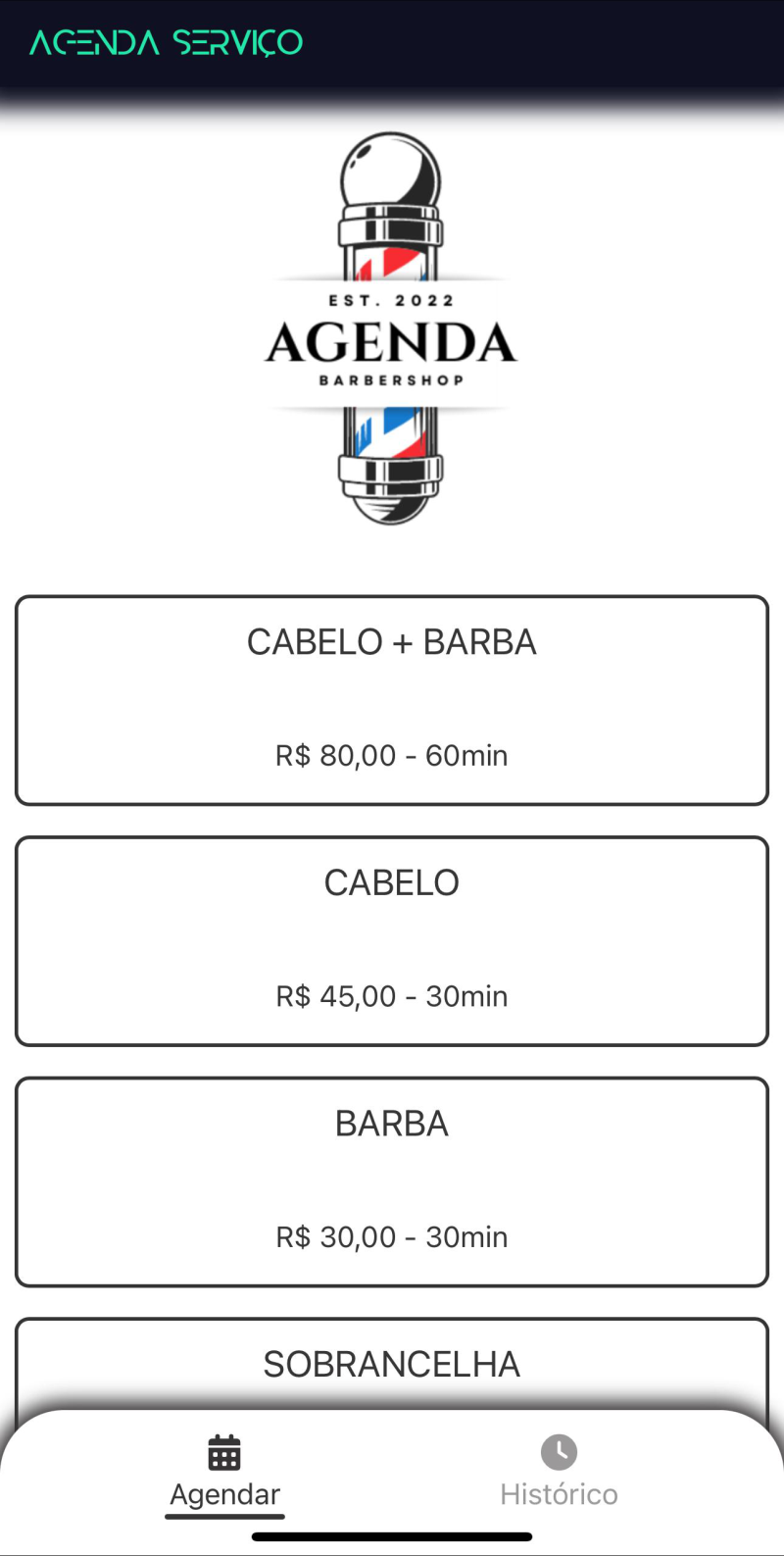Click the CABELO + BARBA title text
This screenshot has width=784, height=1556.
[391, 641]
